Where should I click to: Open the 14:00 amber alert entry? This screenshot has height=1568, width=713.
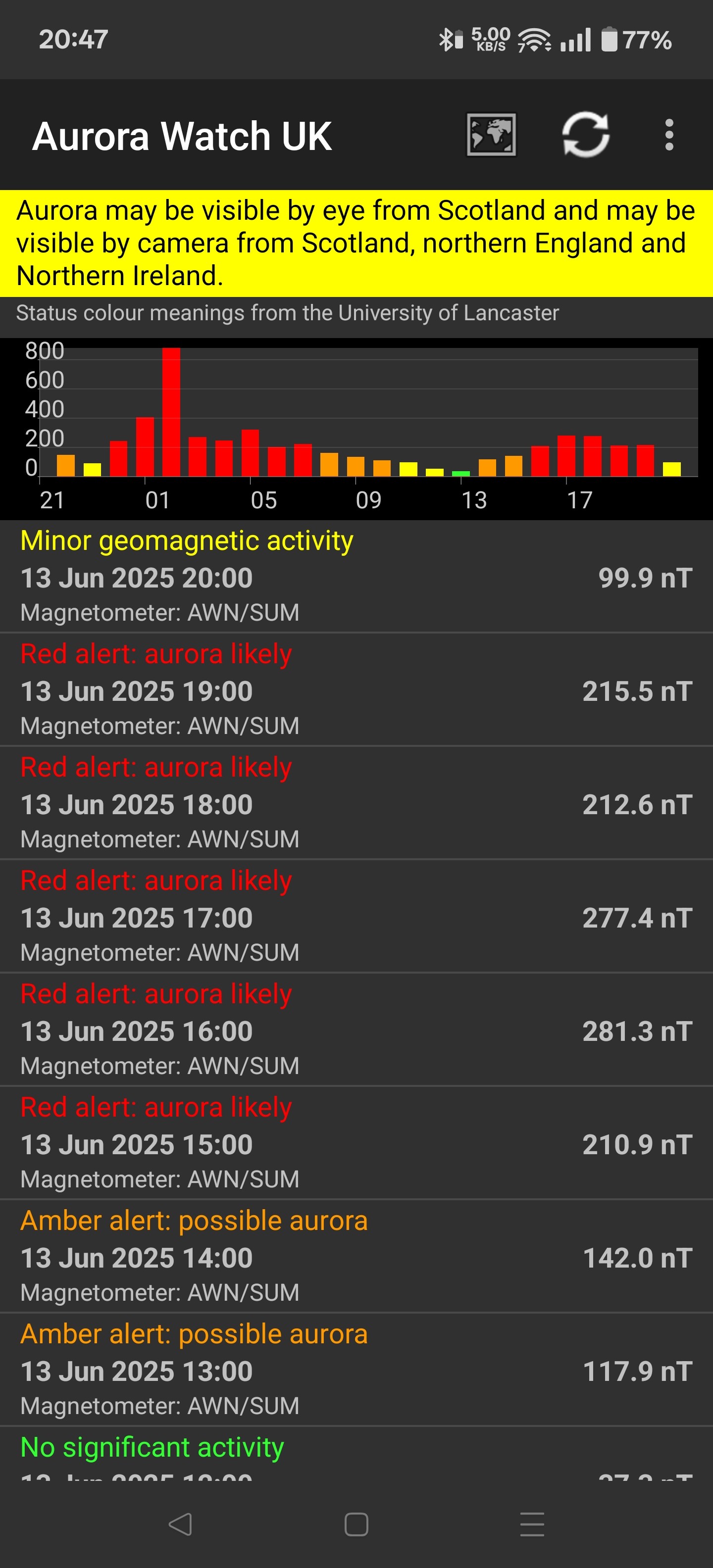356,1256
